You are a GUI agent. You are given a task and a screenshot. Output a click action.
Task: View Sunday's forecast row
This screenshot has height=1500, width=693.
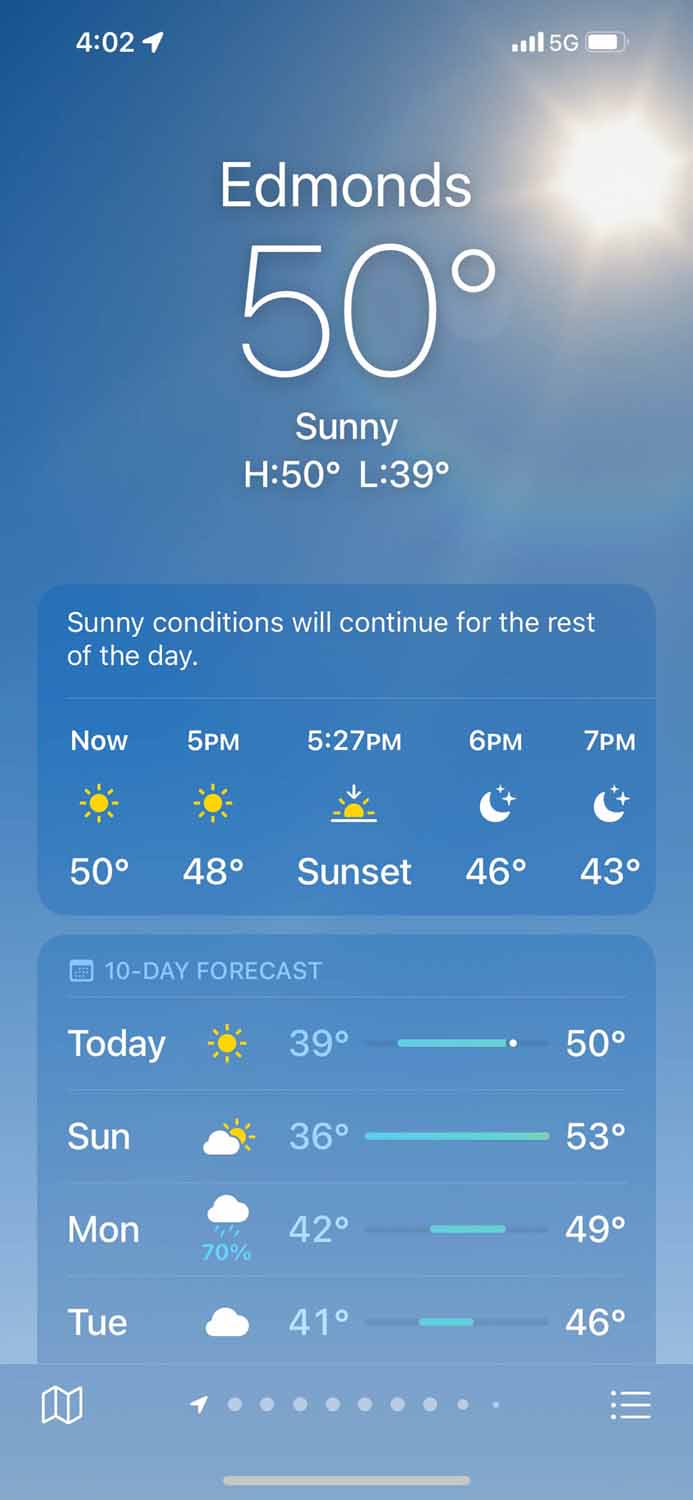point(346,1137)
